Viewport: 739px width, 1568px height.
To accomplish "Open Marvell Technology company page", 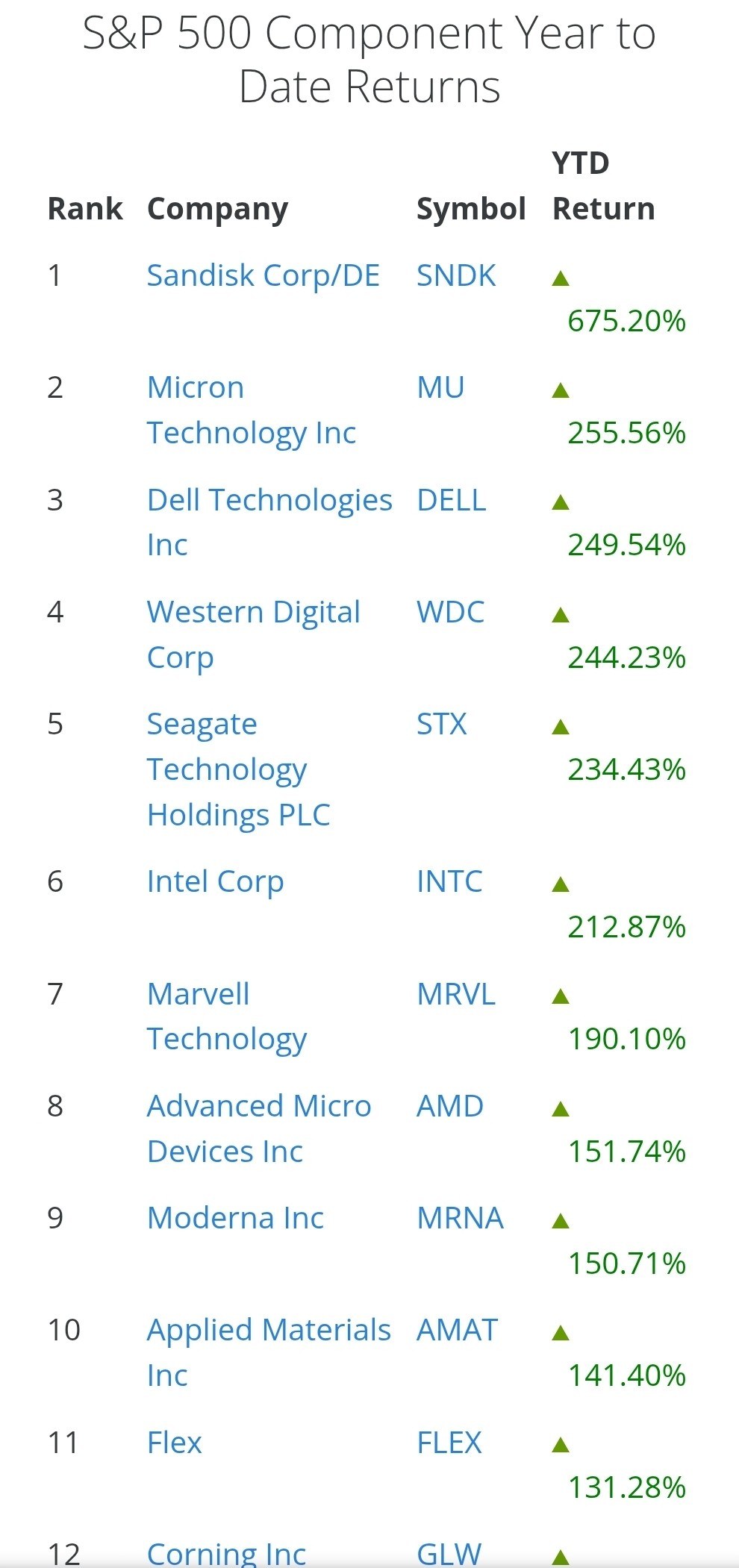I will [227, 1016].
